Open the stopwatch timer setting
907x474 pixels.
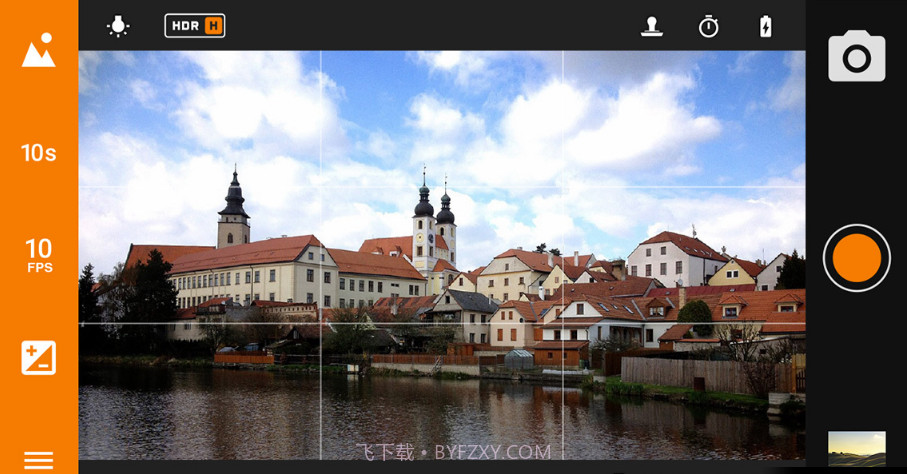pyautogui.click(x=708, y=26)
